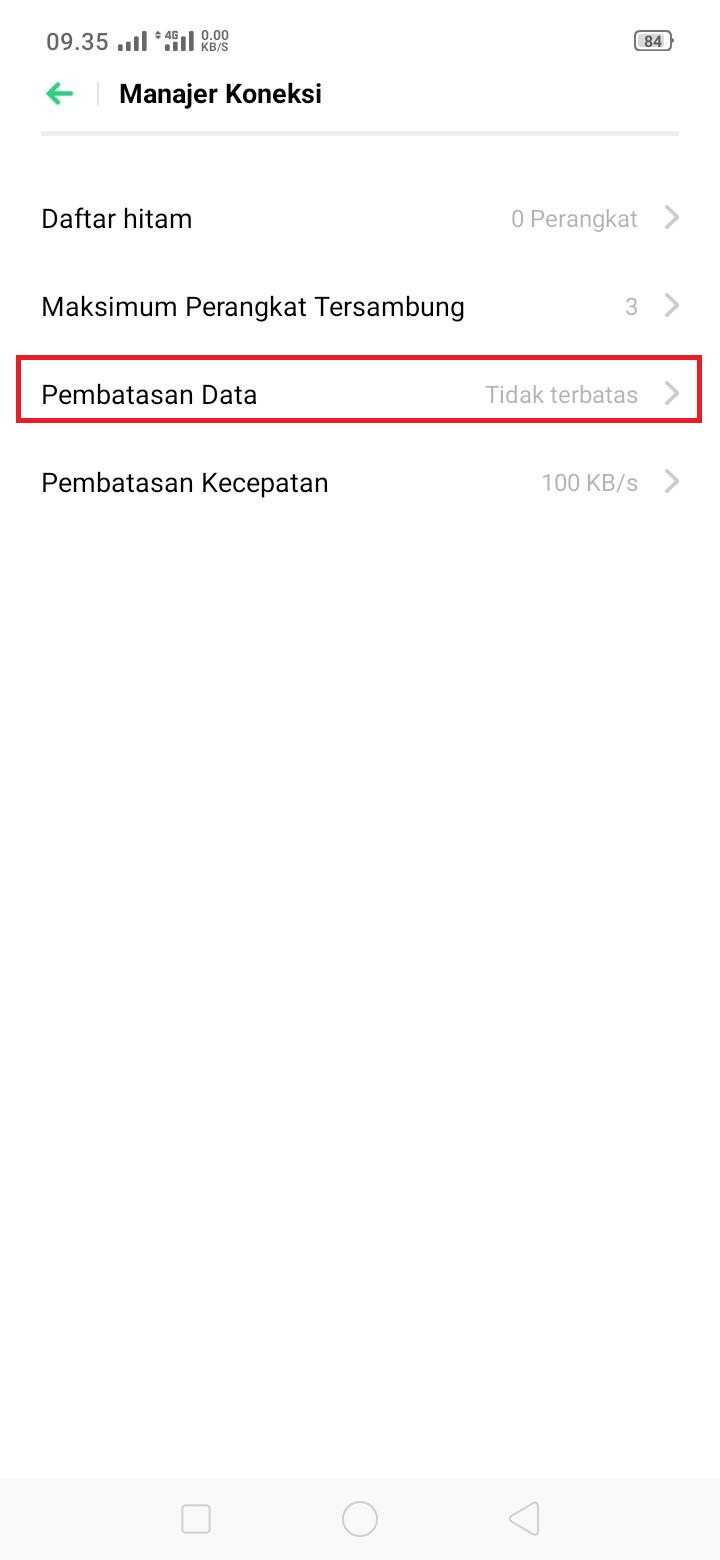Open the Daftar hitam row

[x=360, y=218]
